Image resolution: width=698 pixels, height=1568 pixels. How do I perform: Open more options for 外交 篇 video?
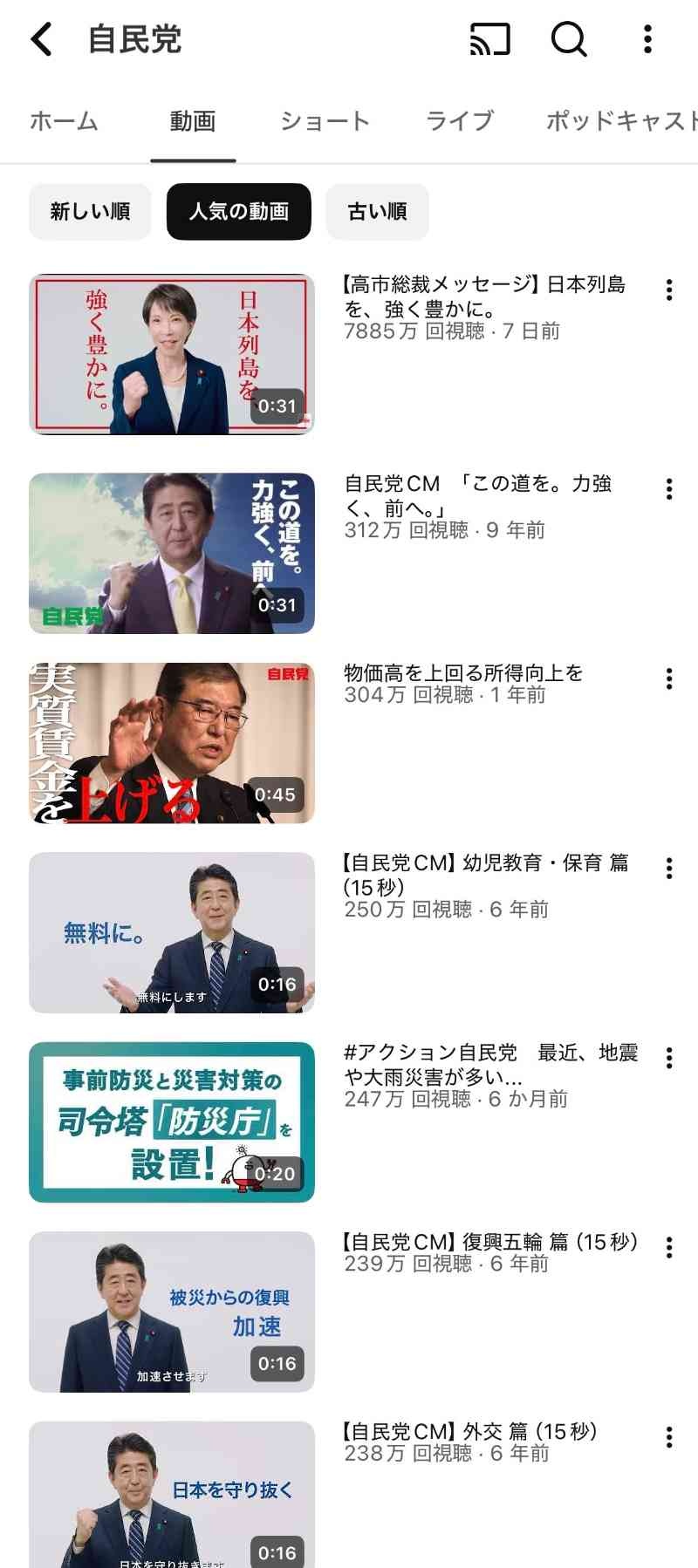(669, 1437)
